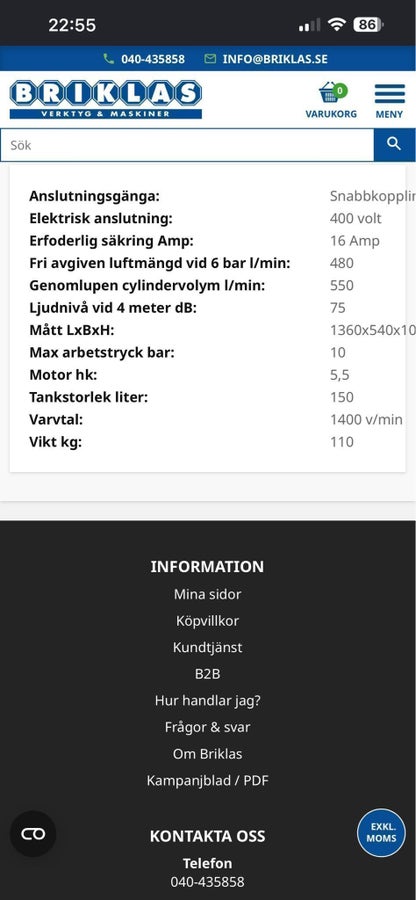Open the Varukorg shopping cart
This screenshot has height=900, width=416.
331,100
